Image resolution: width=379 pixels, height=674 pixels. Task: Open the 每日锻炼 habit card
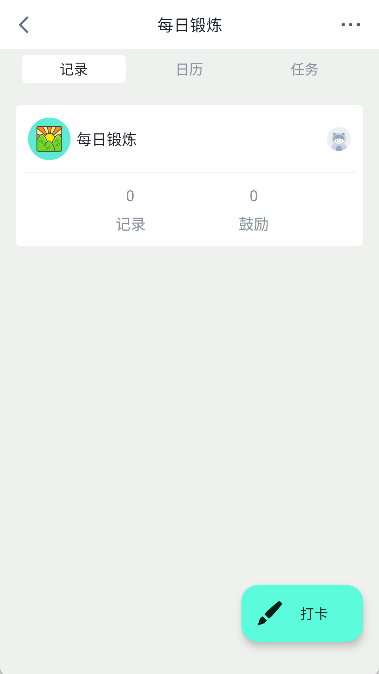pos(190,175)
